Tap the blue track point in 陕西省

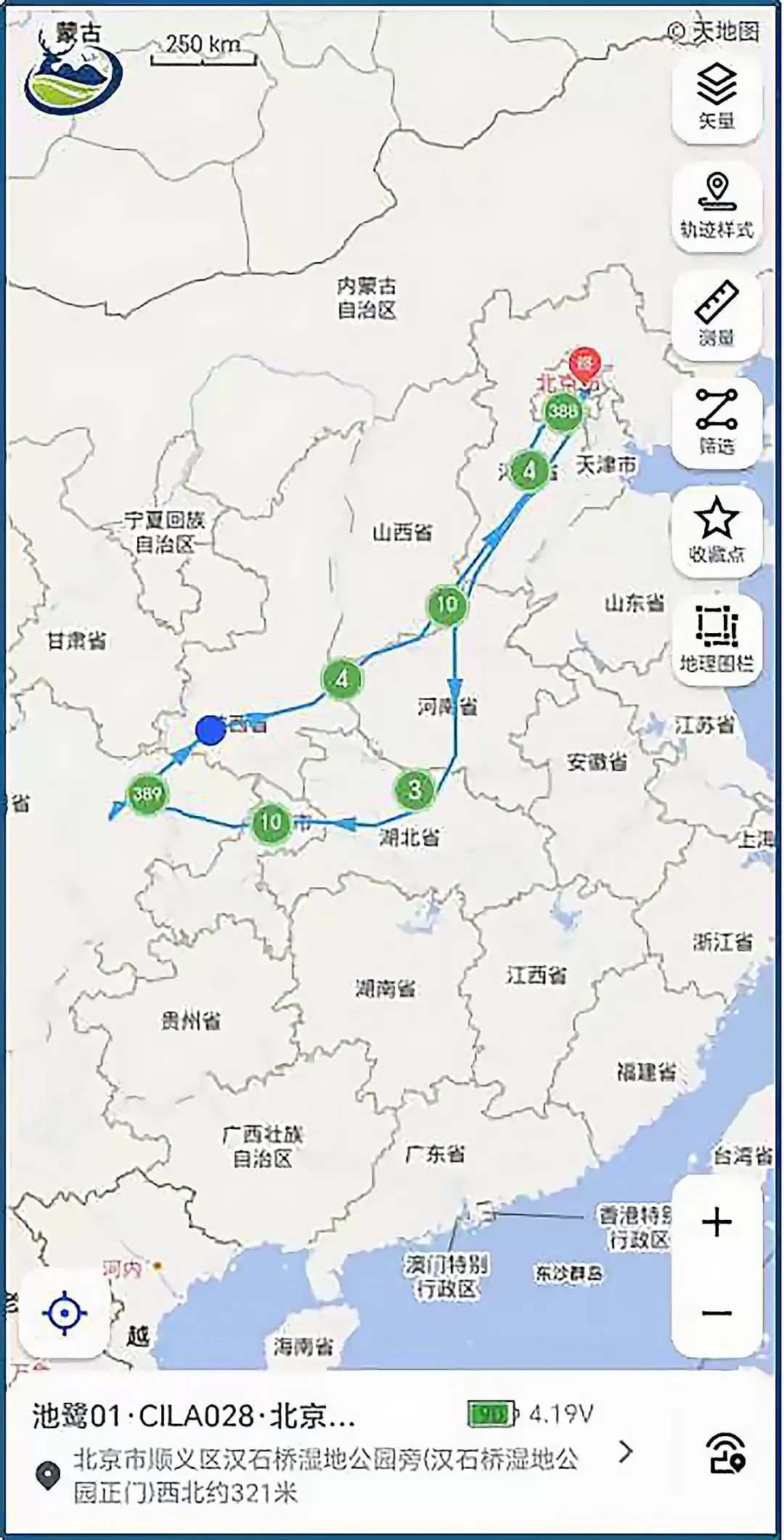click(x=211, y=730)
